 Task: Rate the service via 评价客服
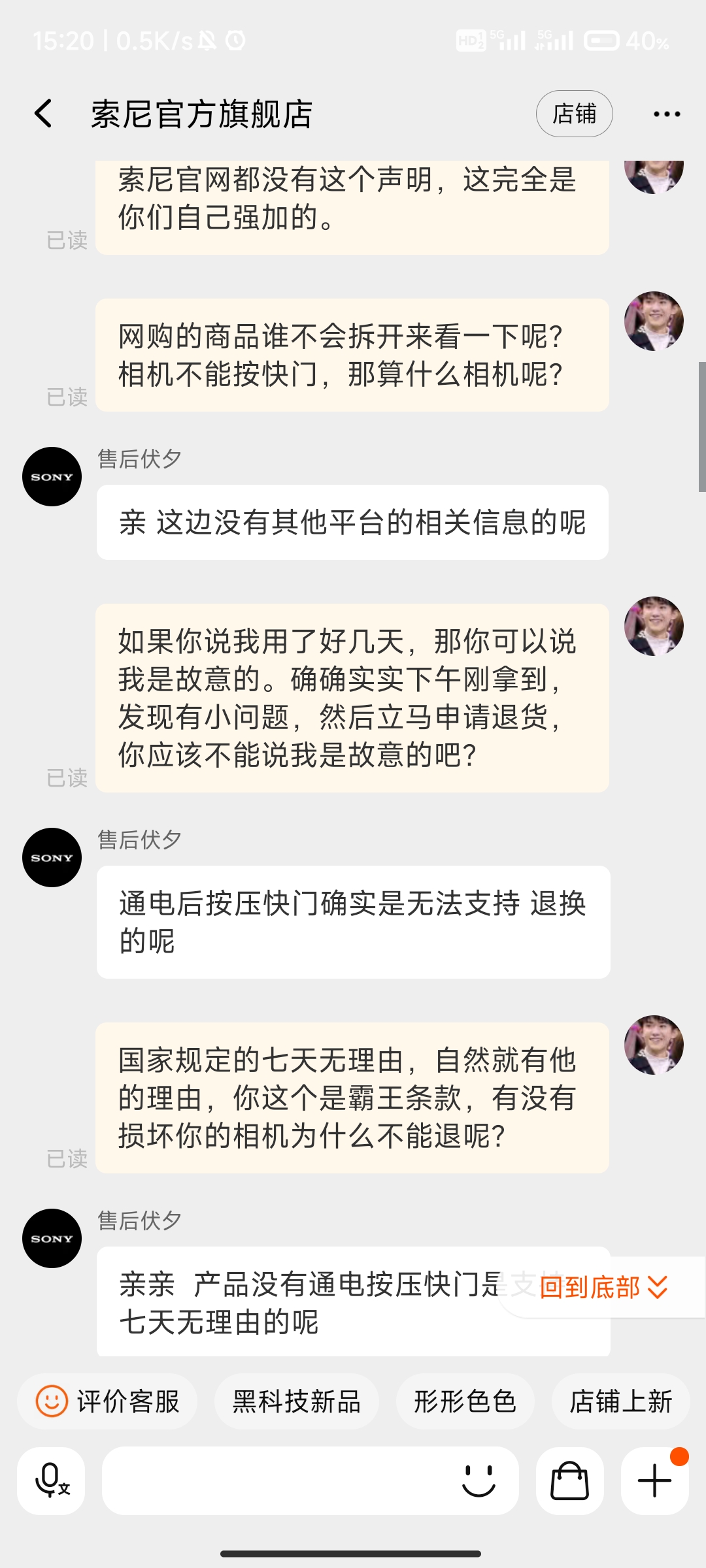tap(108, 1401)
